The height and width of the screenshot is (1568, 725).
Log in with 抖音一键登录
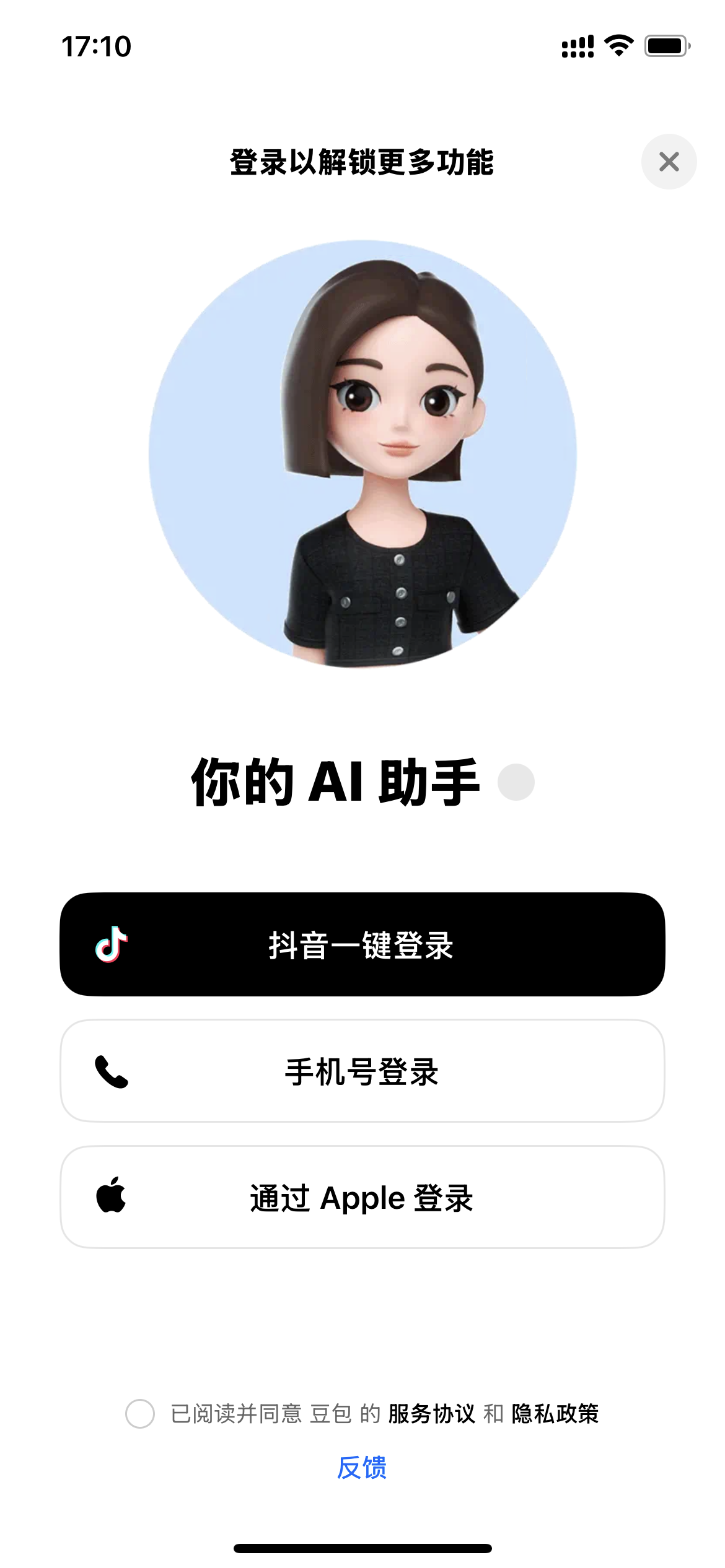point(362,944)
